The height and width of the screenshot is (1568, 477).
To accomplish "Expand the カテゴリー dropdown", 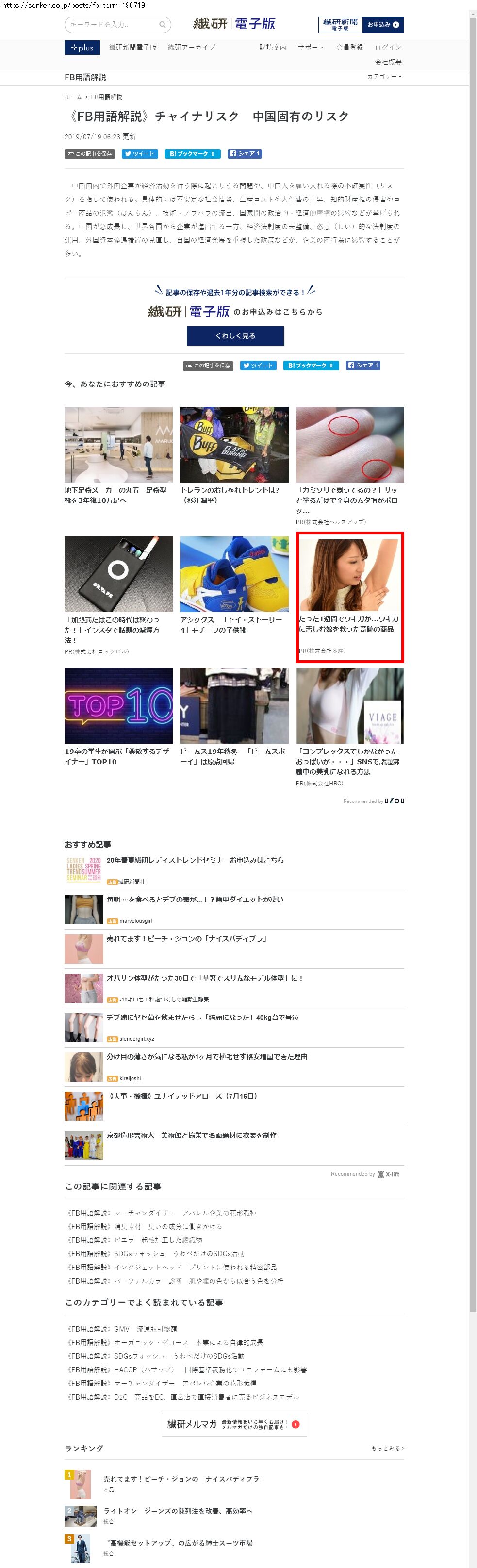I will pyautogui.click(x=384, y=77).
